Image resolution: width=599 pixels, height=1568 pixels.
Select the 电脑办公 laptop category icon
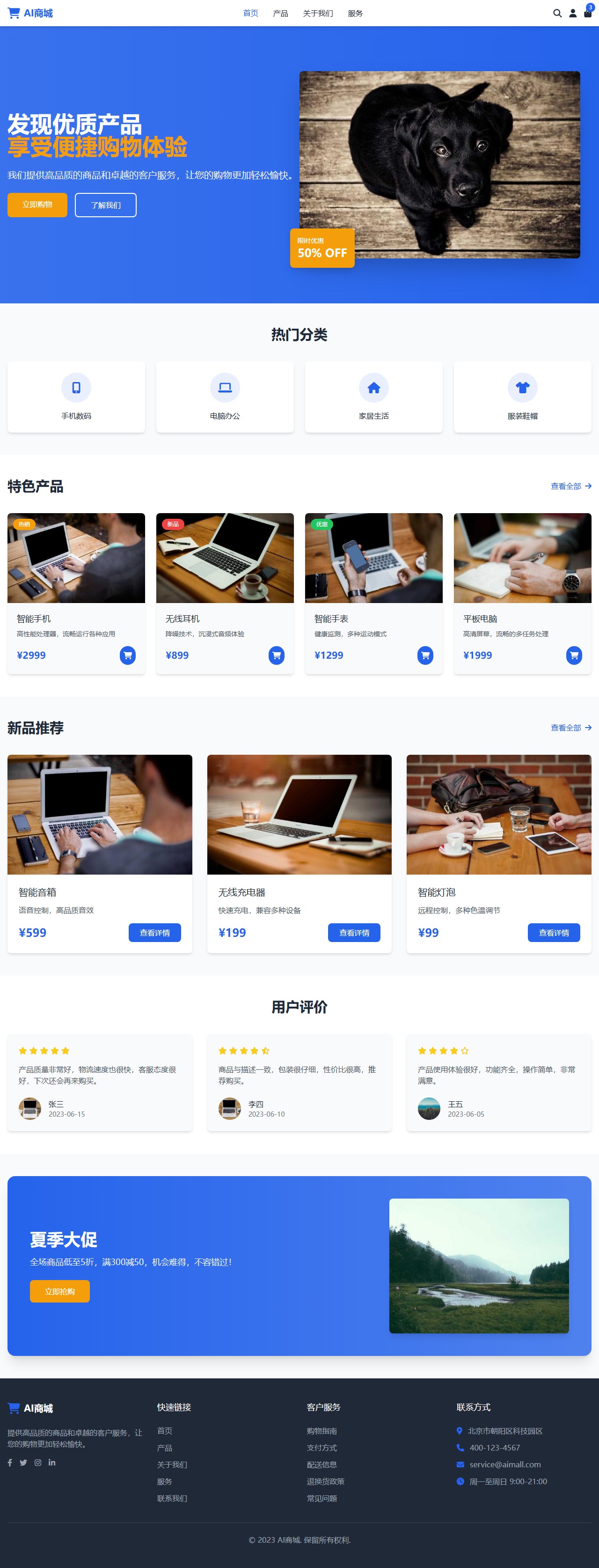pos(225,388)
